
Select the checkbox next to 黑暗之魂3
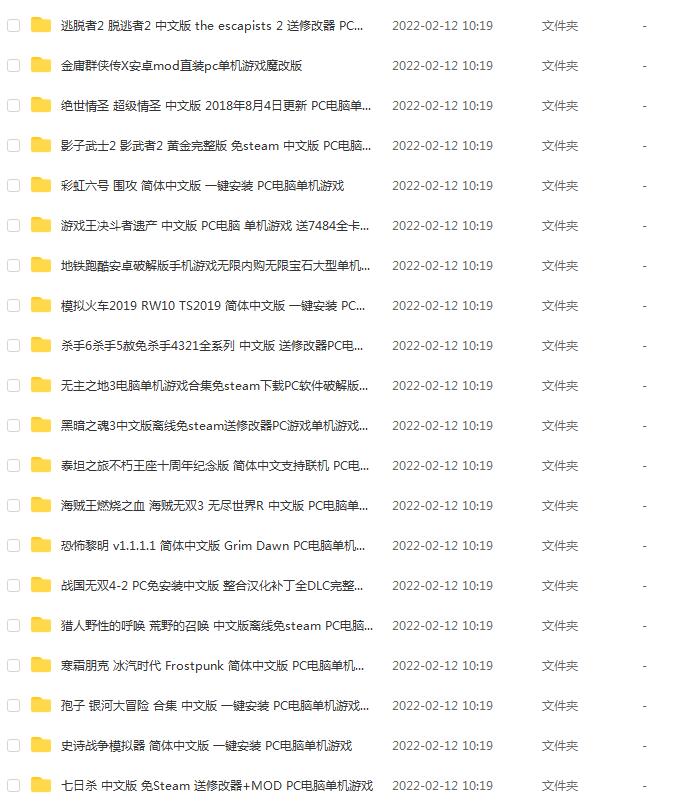13,425
